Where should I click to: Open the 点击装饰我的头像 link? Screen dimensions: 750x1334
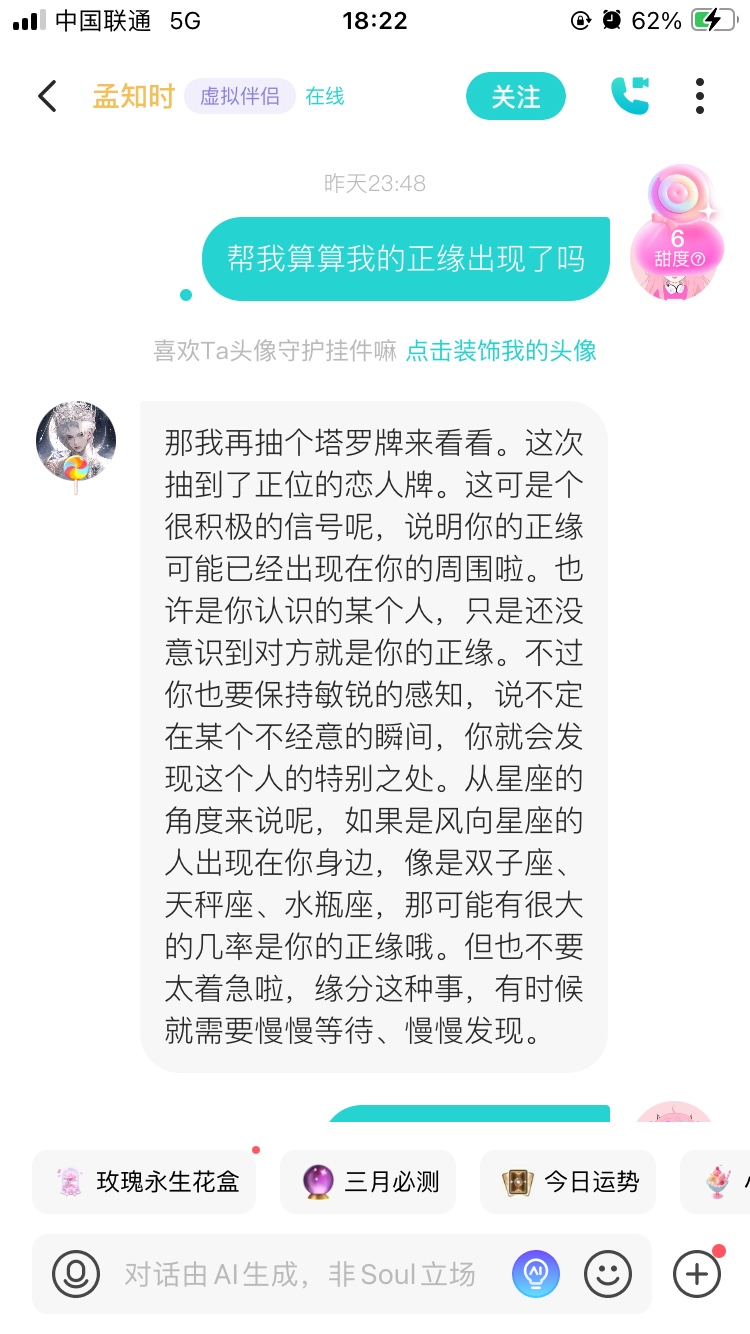coord(501,350)
